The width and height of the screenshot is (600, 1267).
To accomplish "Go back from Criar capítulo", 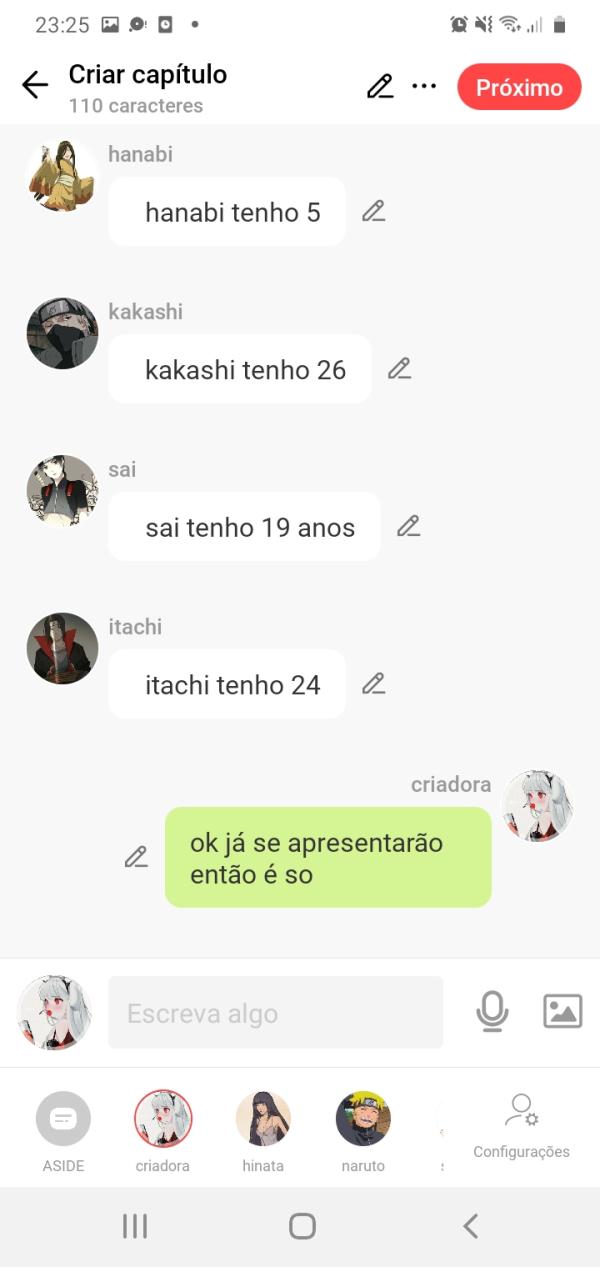I will pos(35,86).
